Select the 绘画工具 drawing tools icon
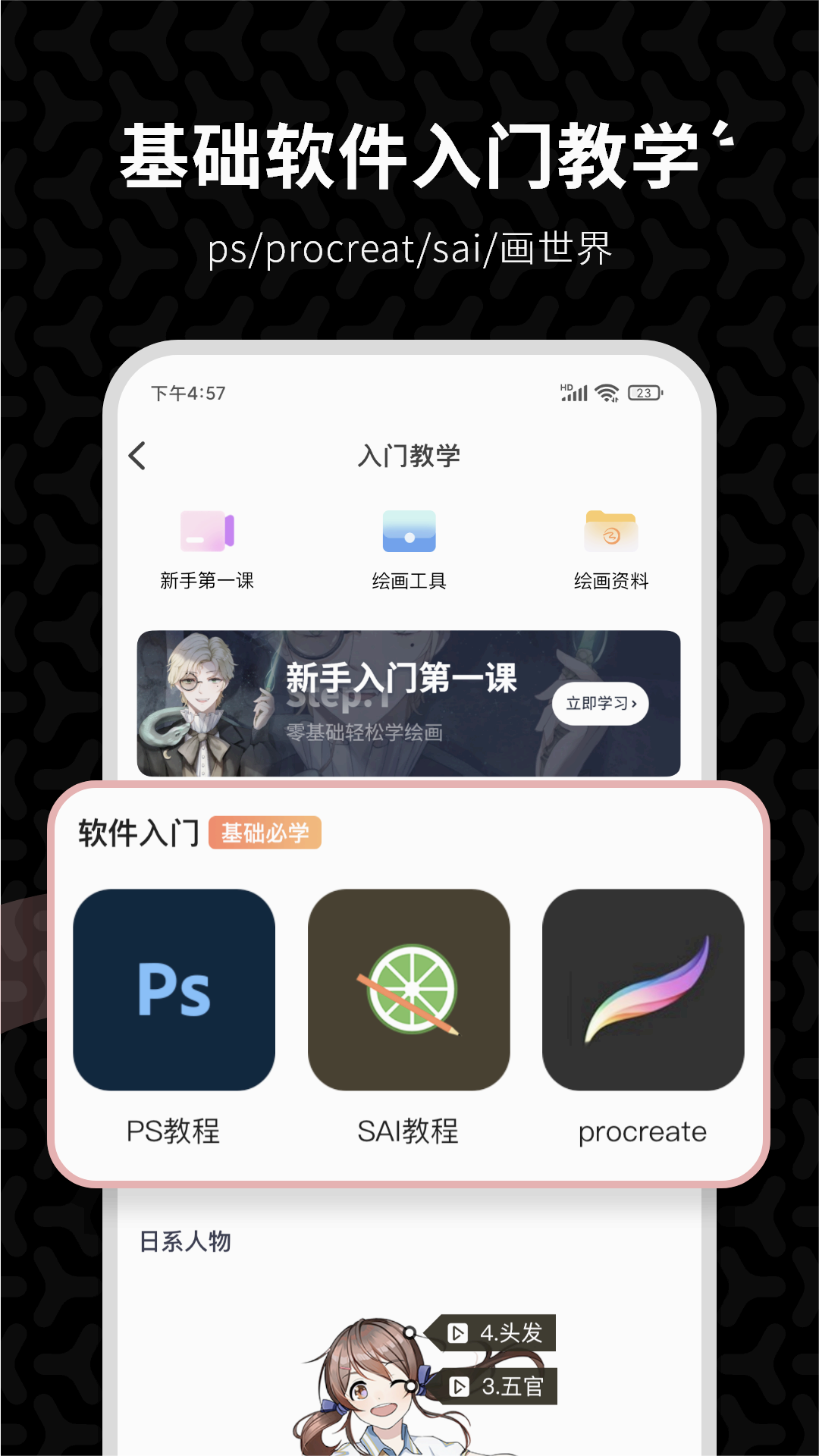This screenshot has width=819, height=1456. coord(409,531)
